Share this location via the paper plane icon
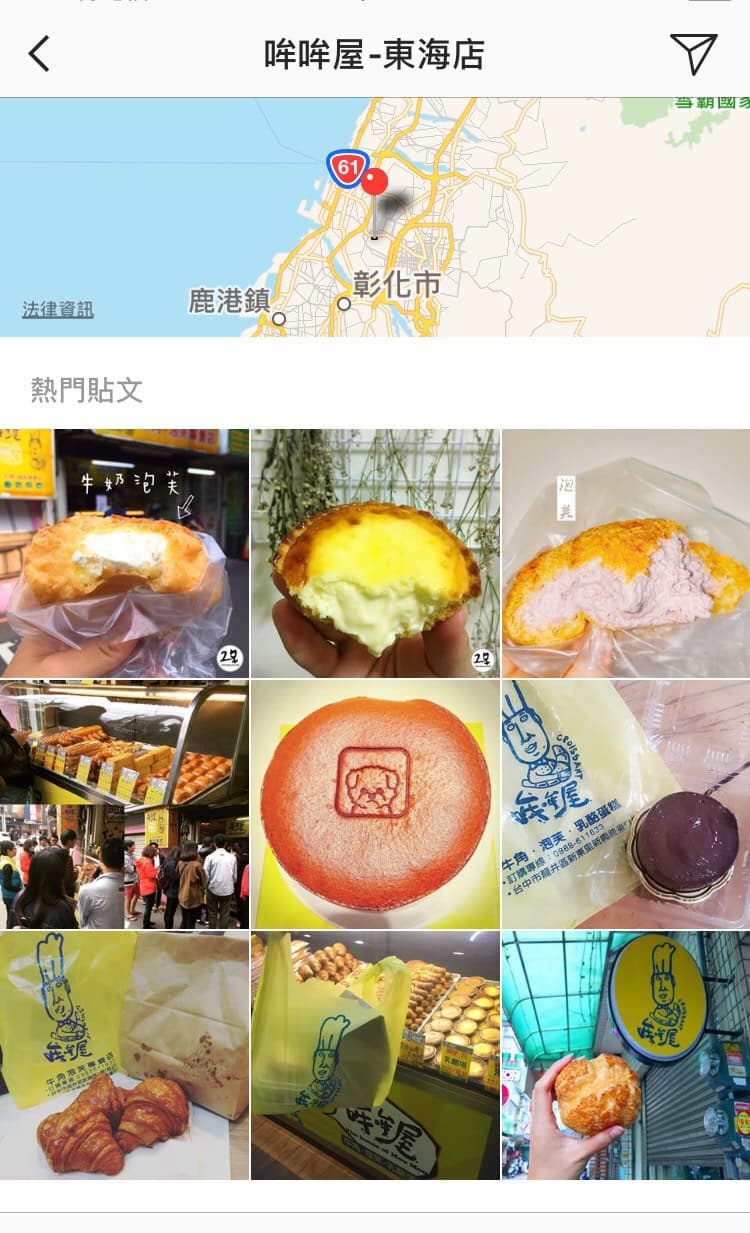Viewport: 750px width, 1233px height. (x=693, y=54)
